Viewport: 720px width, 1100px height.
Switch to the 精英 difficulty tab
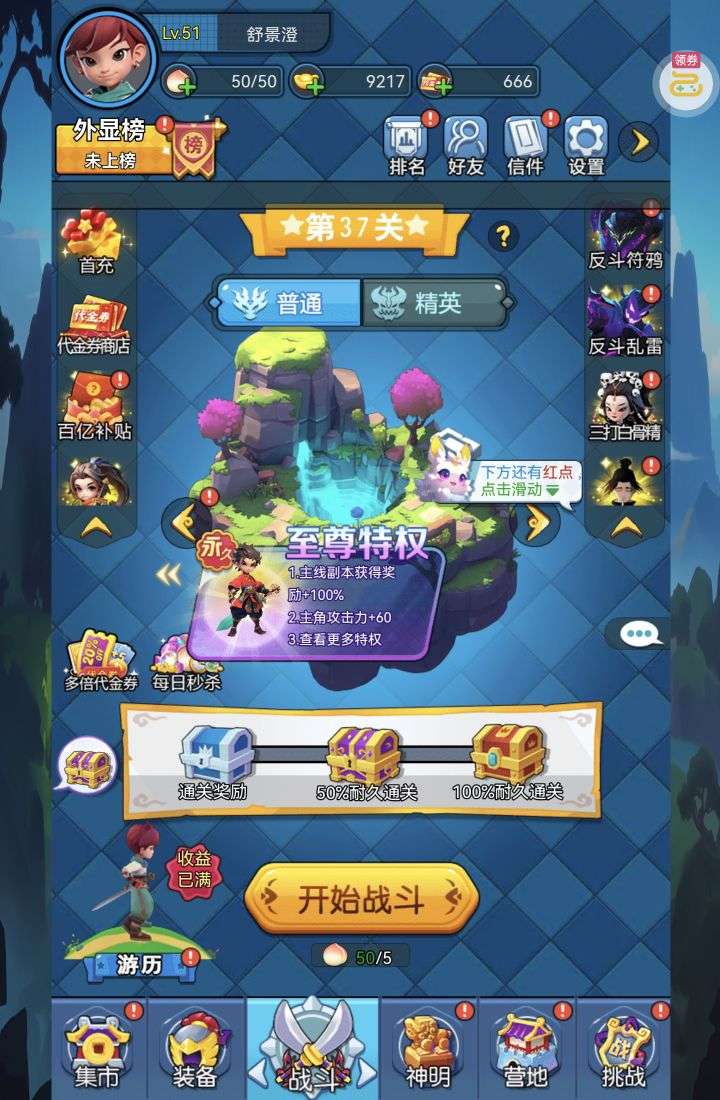(433, 303)
